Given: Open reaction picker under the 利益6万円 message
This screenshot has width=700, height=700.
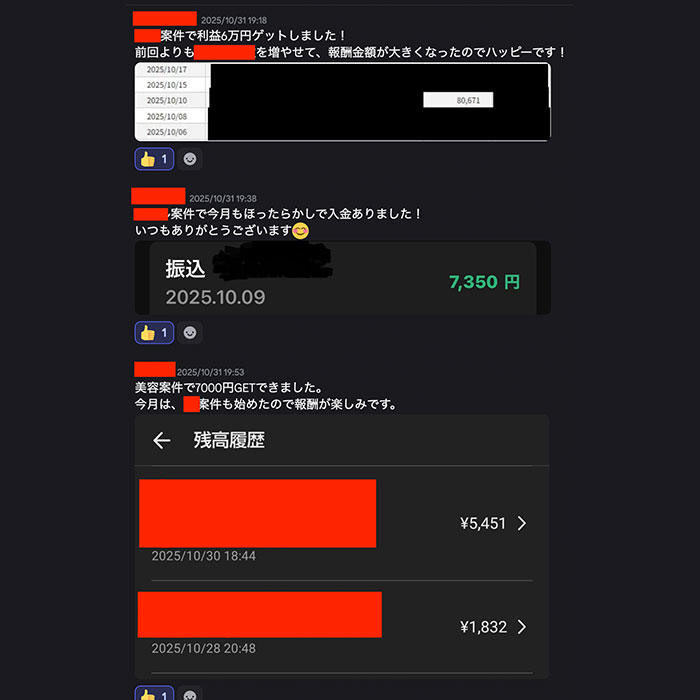Looking at the screenshot, I should [190, 159].
